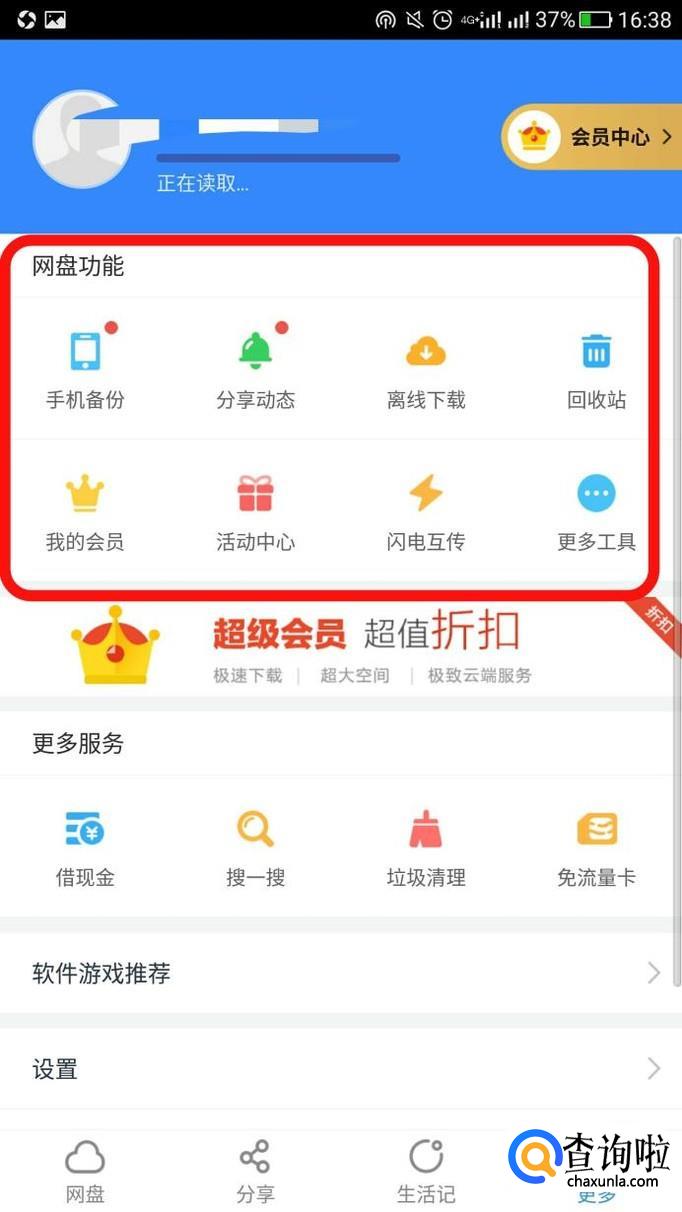This screenshot has width=682, height=1212.
Task: Open 会员中心 button
Action: tap(592, 137)
